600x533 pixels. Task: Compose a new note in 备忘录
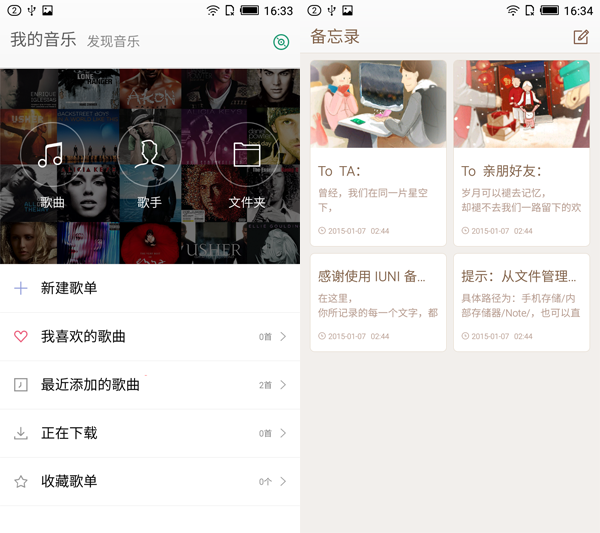581,38
